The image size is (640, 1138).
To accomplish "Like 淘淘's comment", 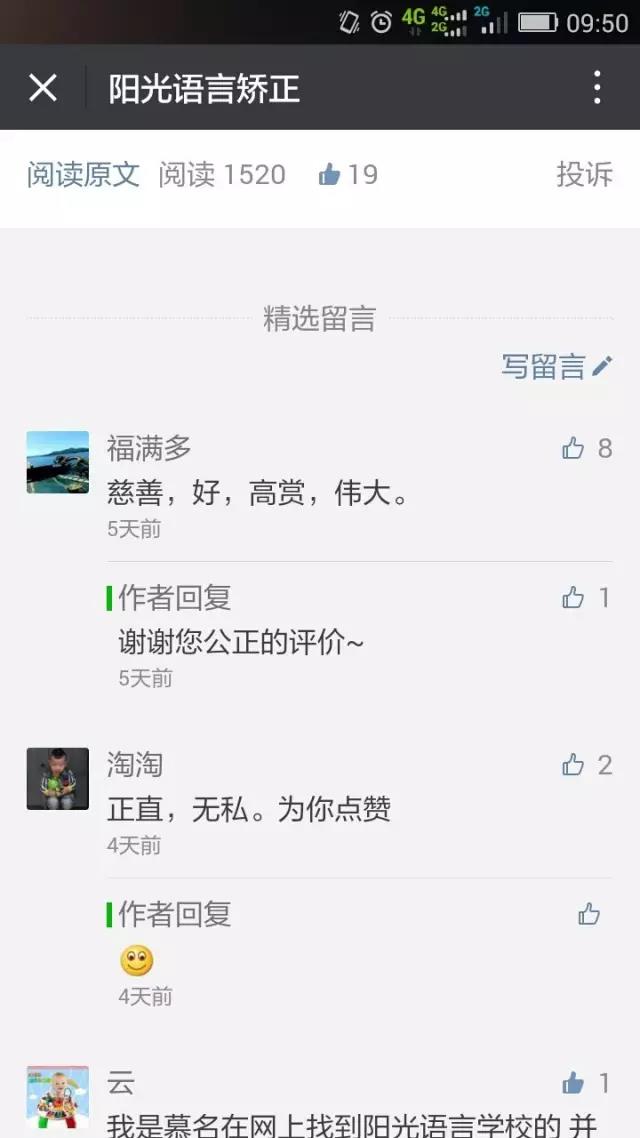I will point(573,765).
